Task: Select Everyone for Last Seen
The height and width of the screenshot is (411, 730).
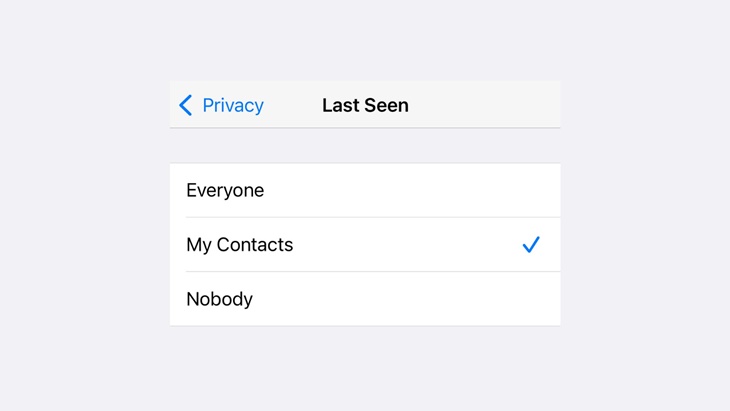Action: (364, 190)
